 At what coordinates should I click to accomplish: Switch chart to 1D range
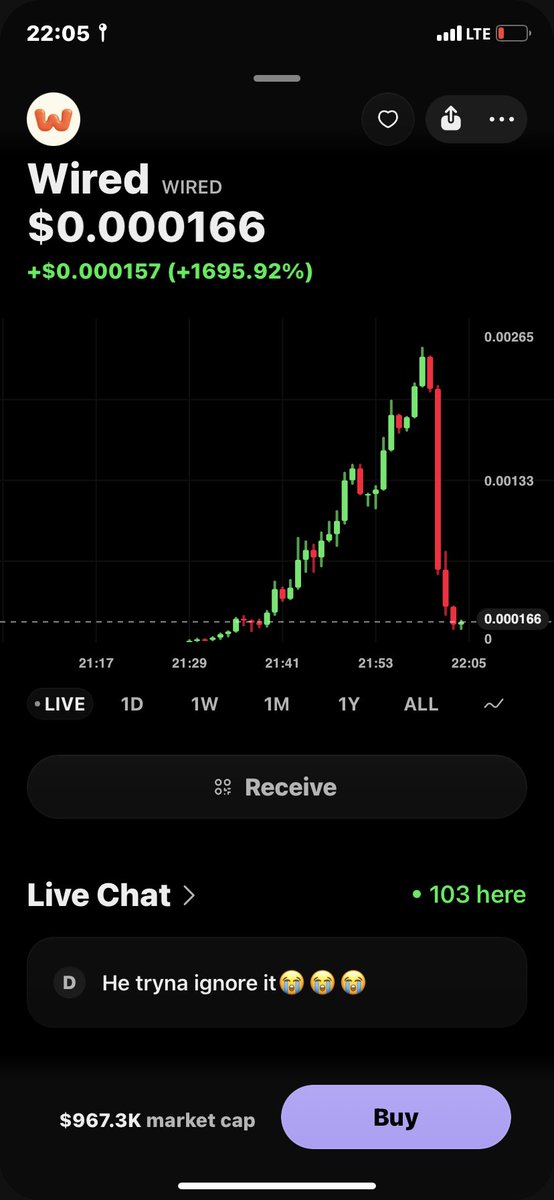132,704
